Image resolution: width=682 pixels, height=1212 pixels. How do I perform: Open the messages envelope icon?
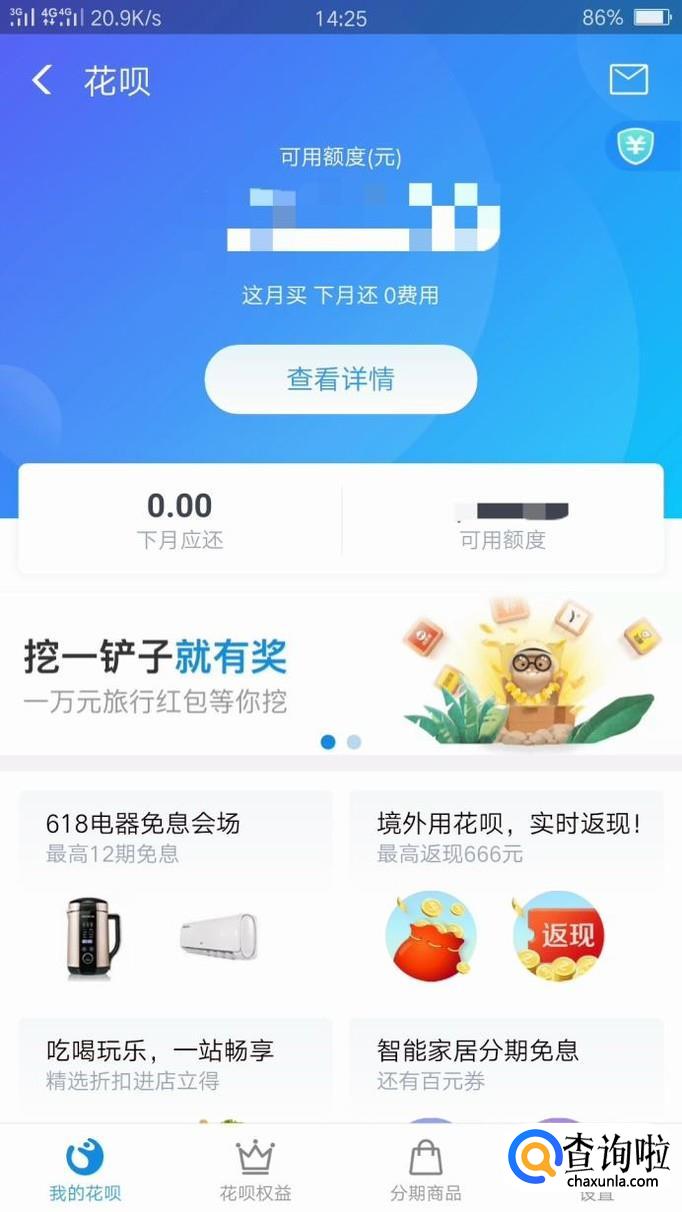(x=628, y=80)
